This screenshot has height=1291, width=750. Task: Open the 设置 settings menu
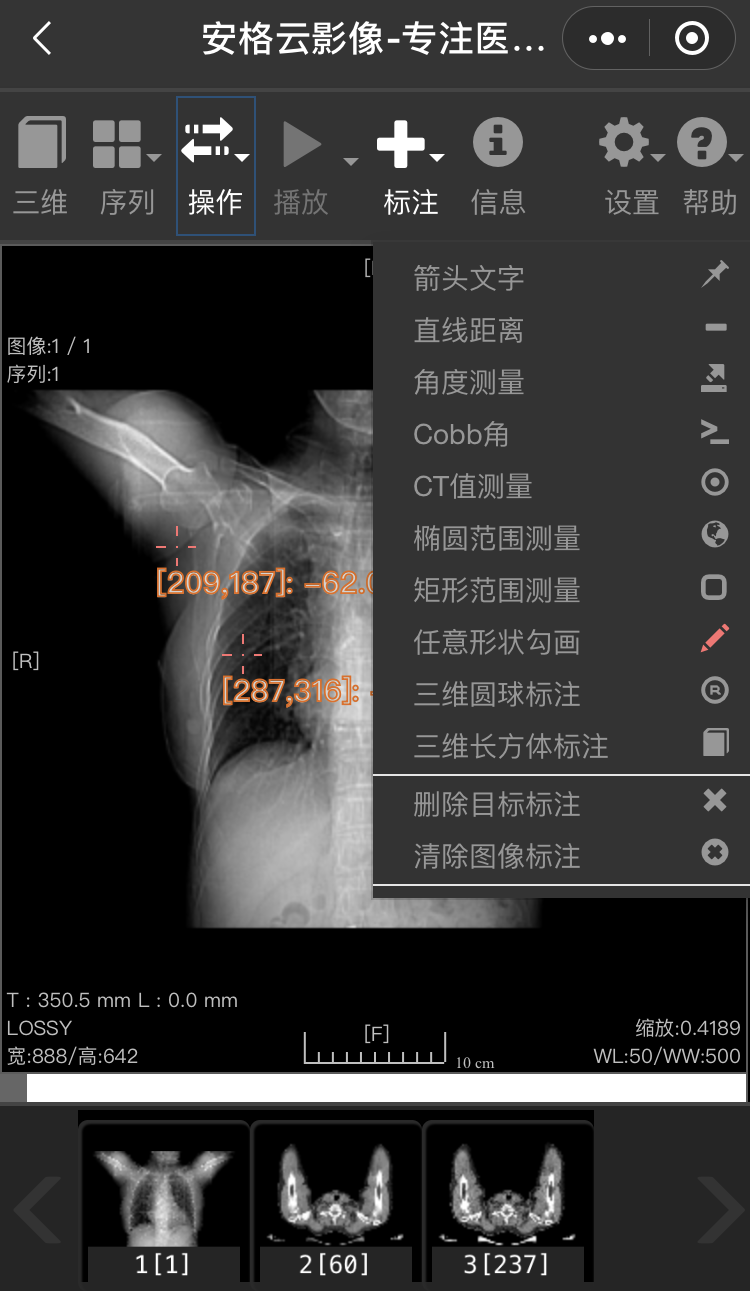pyautogui.click(x=632, y=165)
